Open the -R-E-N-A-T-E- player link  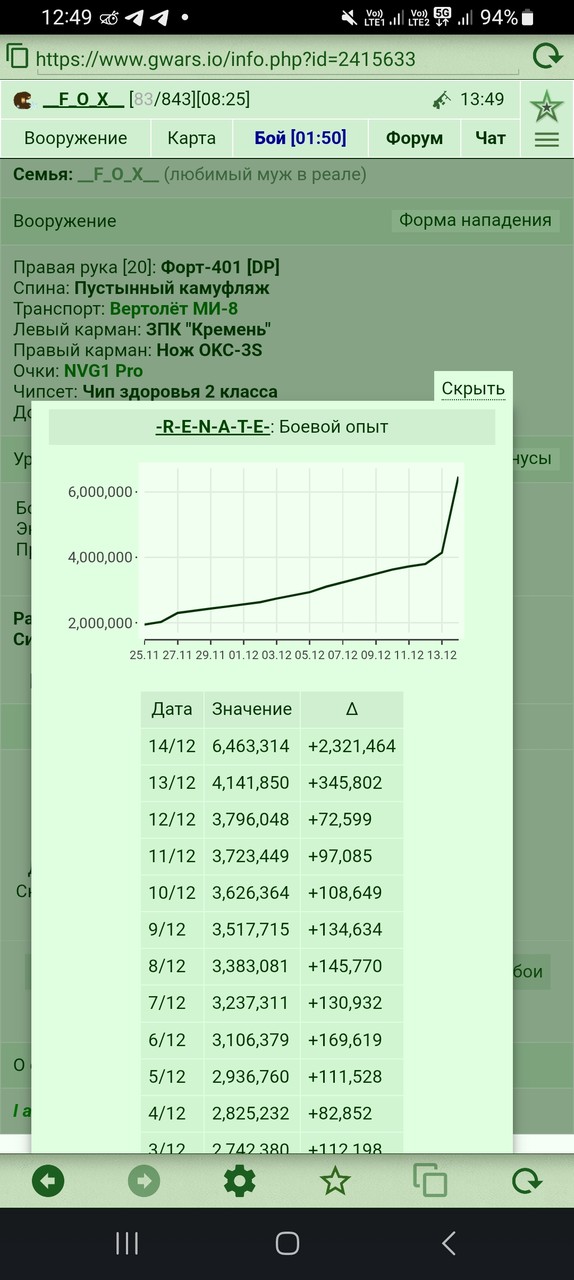click(x=212, y=427)
